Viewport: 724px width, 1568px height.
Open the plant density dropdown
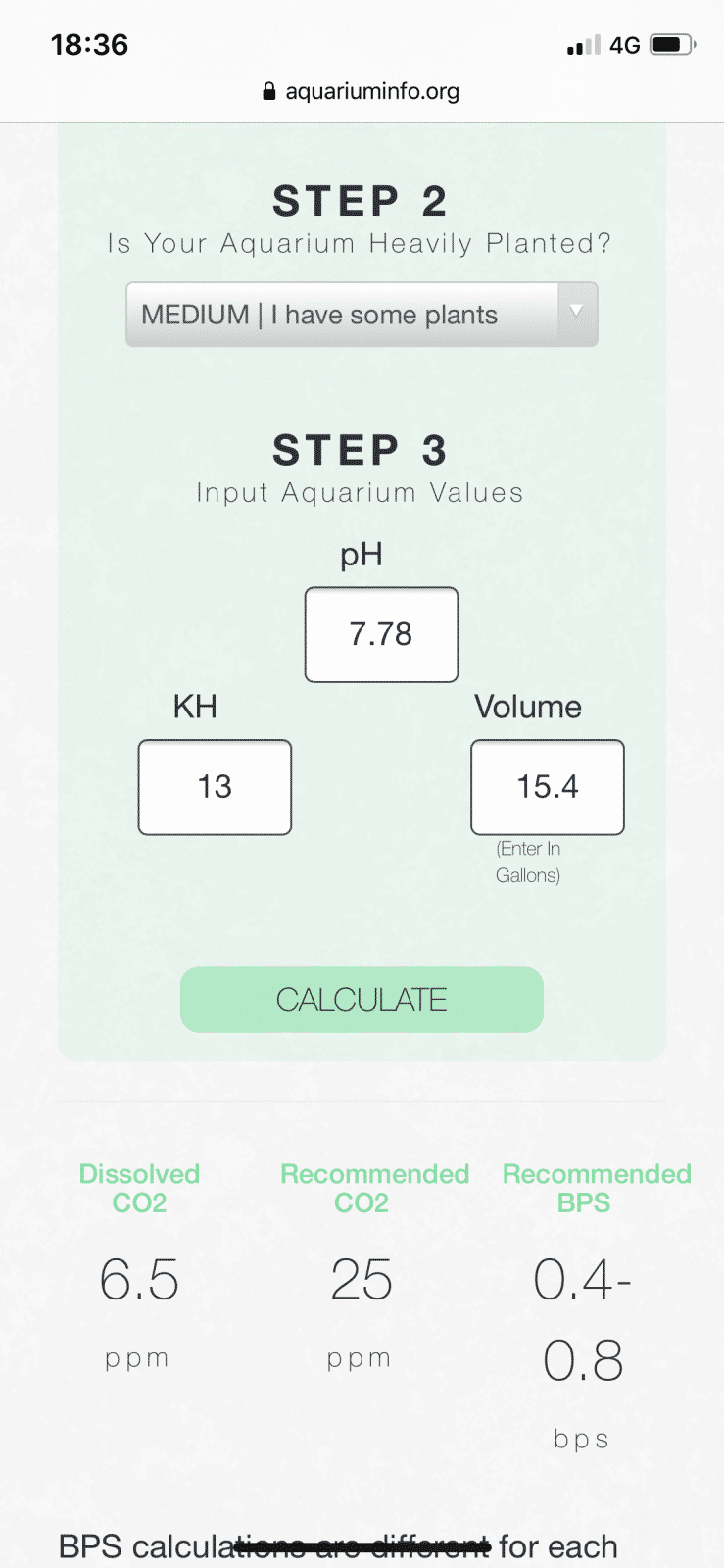(362, 315)
